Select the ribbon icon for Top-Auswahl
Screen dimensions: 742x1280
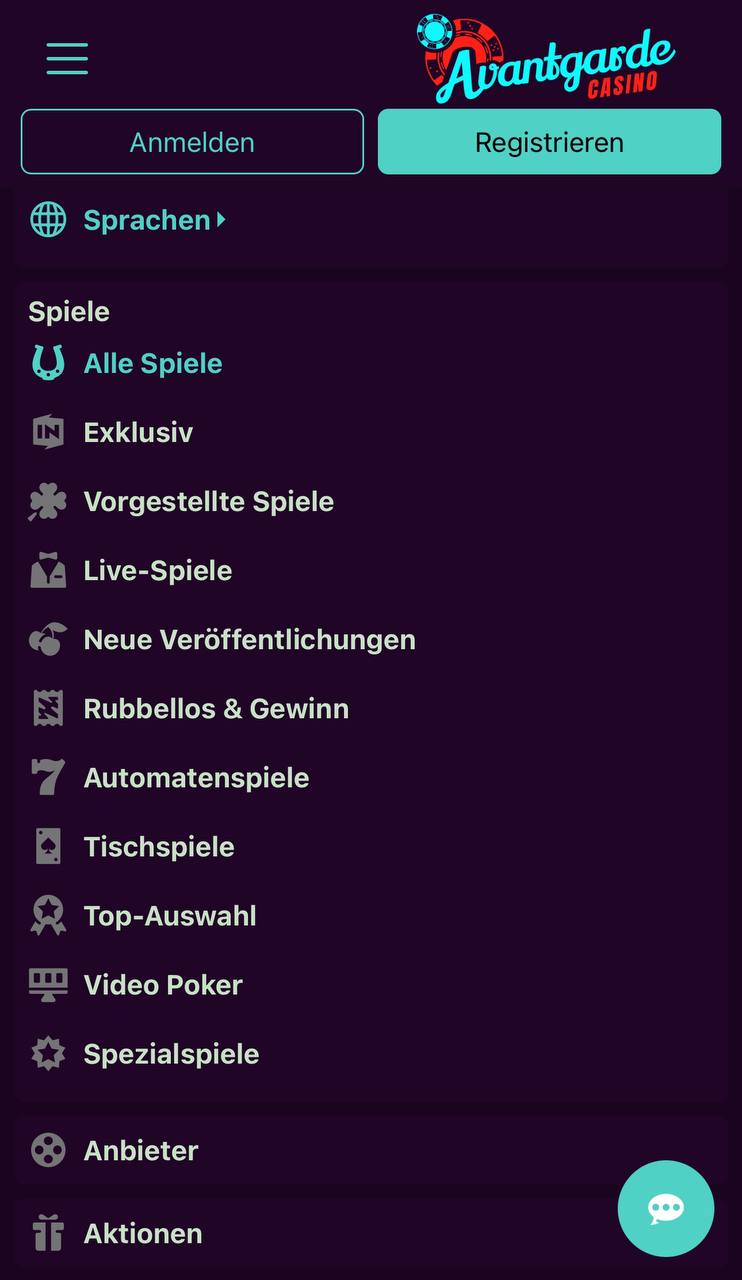click(47, 915)
